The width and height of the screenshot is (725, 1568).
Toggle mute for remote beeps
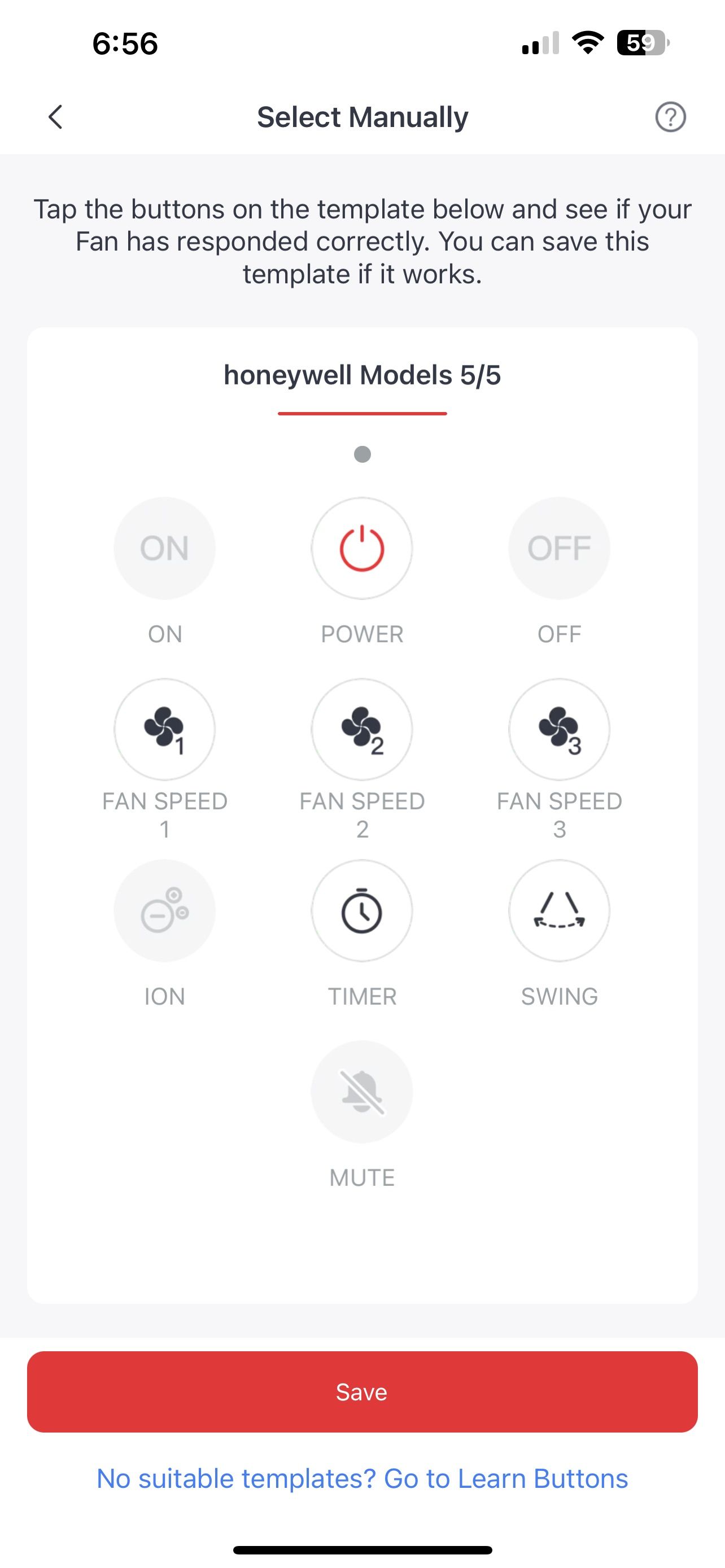click(x=361, y=1092)
